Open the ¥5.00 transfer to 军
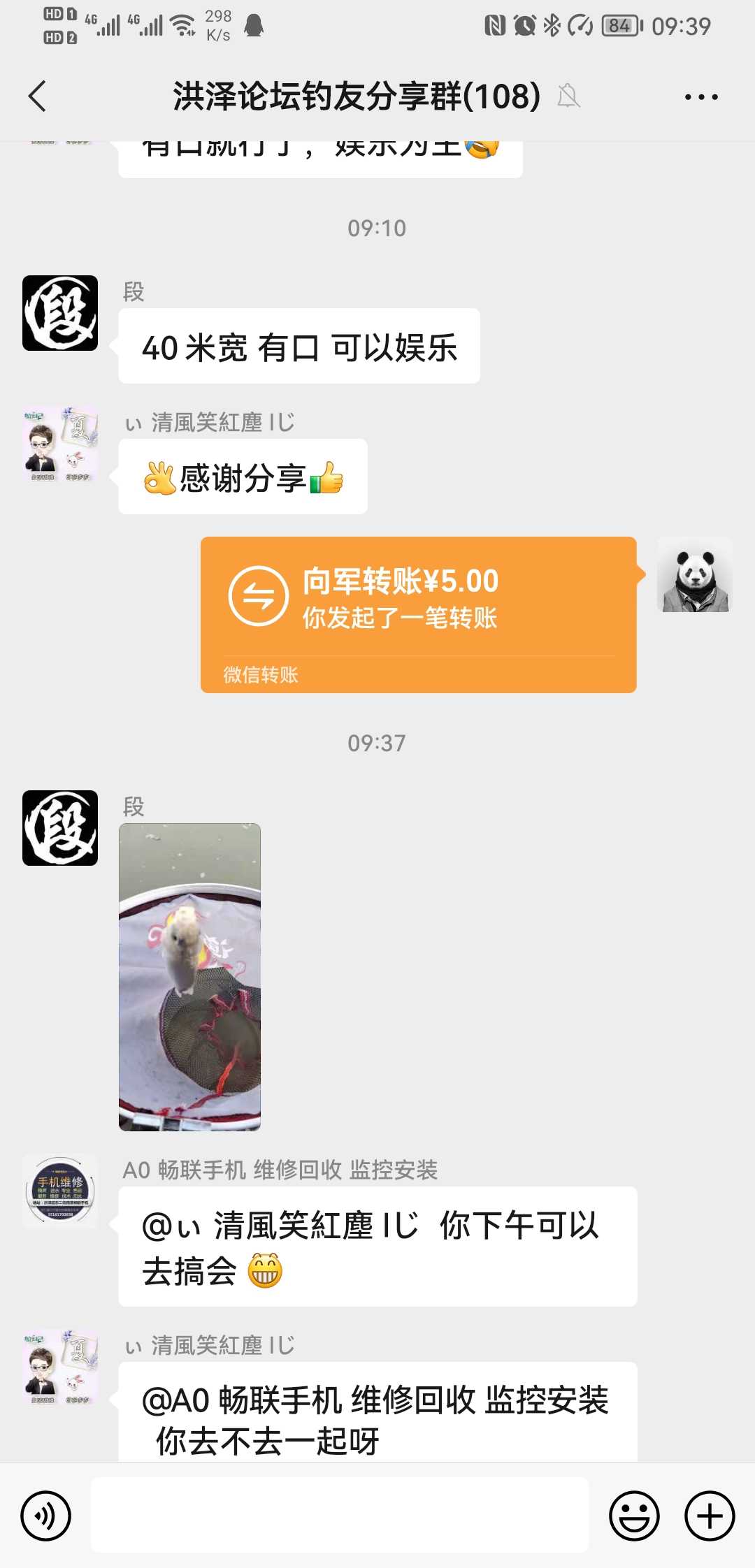 pos(418,615)
